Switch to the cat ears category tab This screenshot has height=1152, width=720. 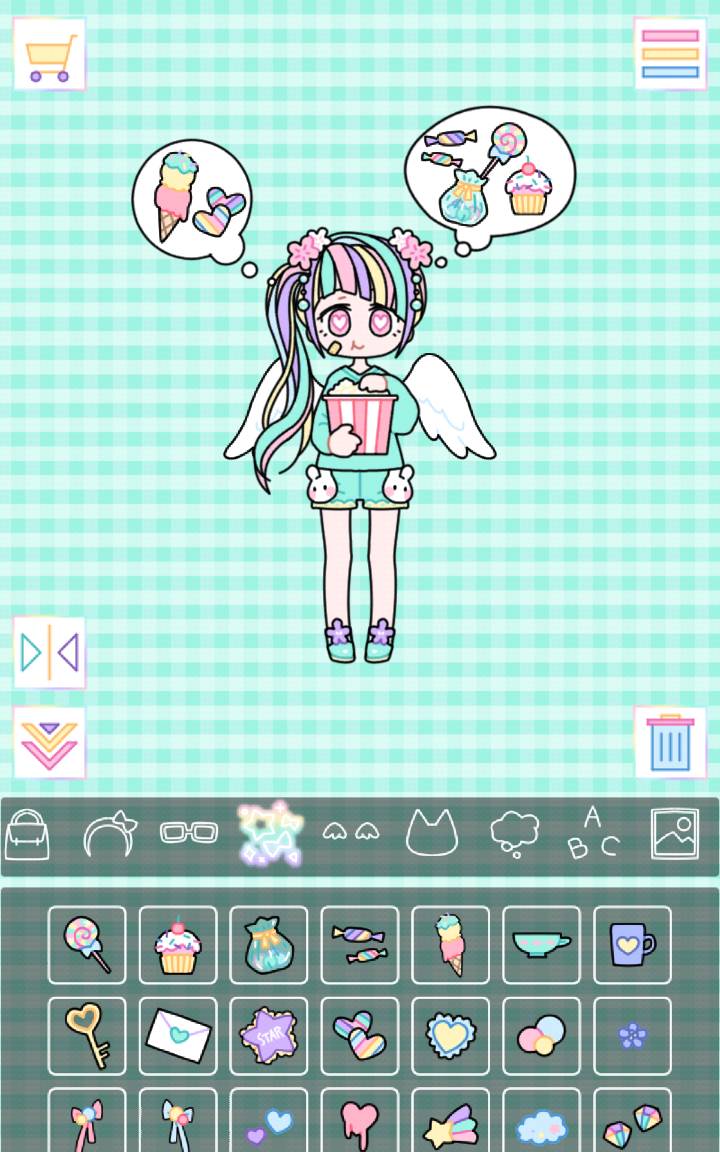[432, 834]
